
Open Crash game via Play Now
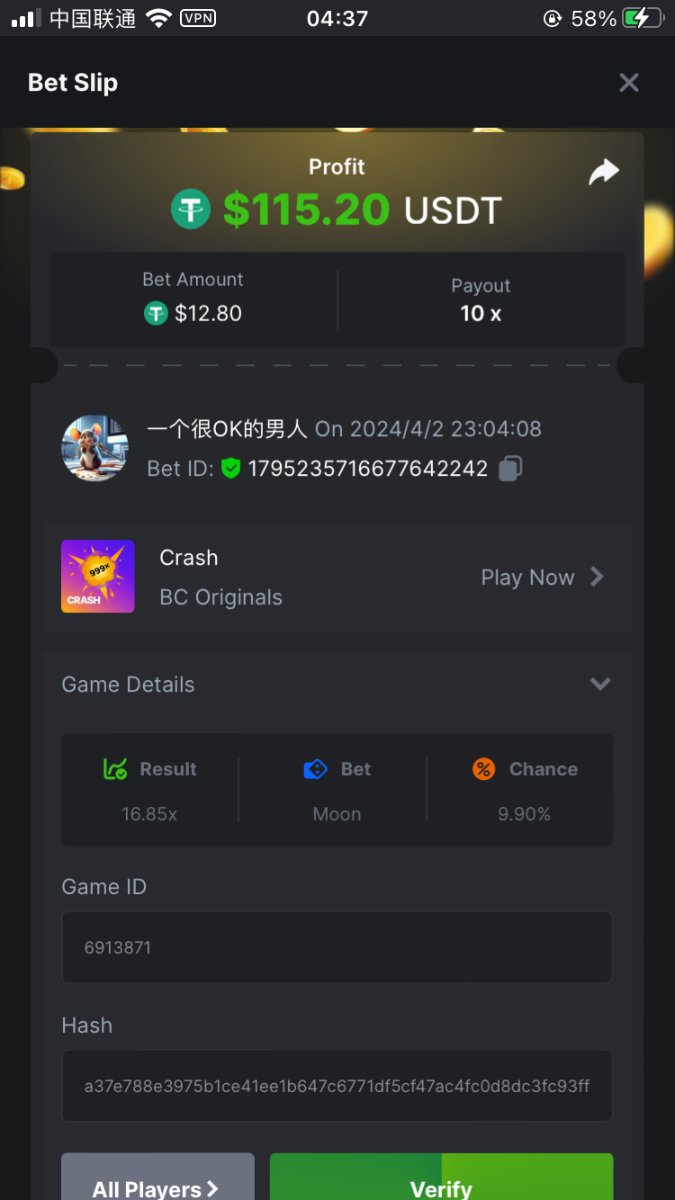(542, 577)
